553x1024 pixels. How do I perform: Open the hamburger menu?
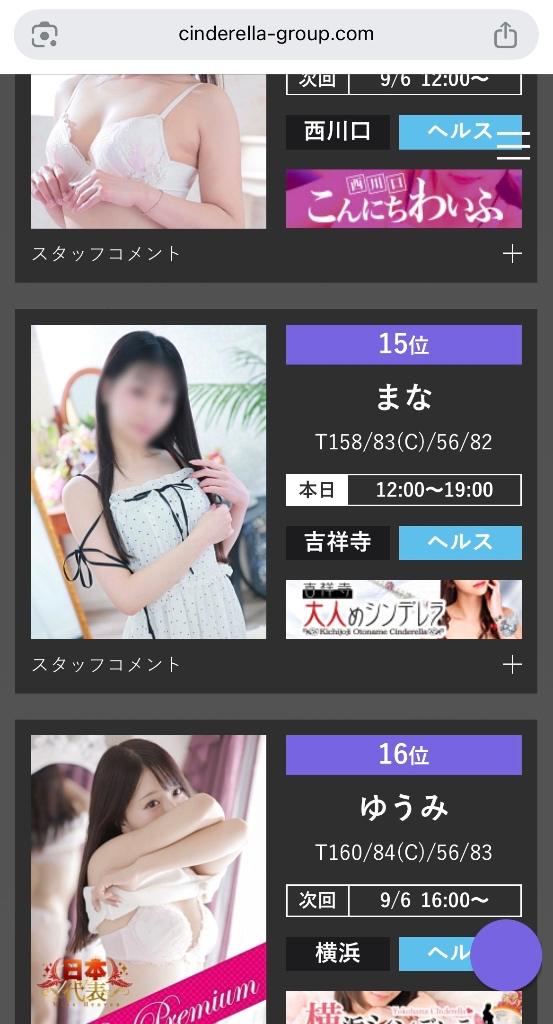coord(513,145)
